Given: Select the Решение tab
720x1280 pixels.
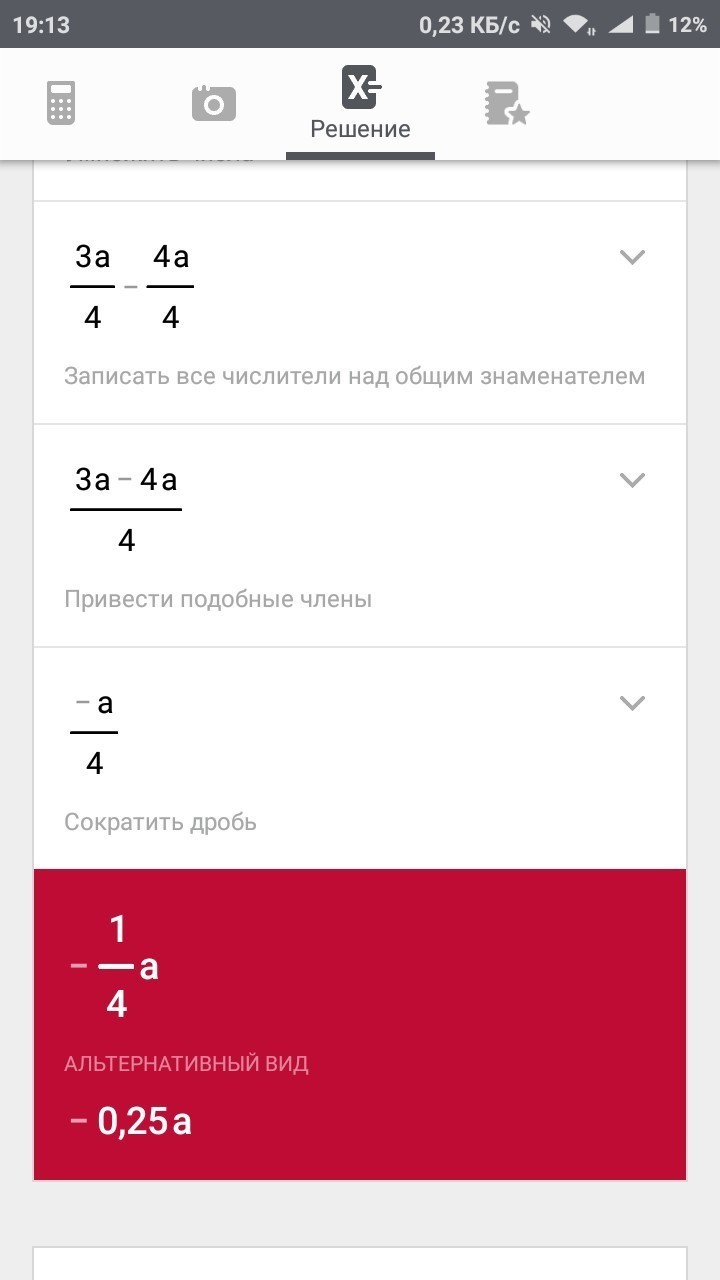Looking at the screenshot, I should tap(360, 105).
